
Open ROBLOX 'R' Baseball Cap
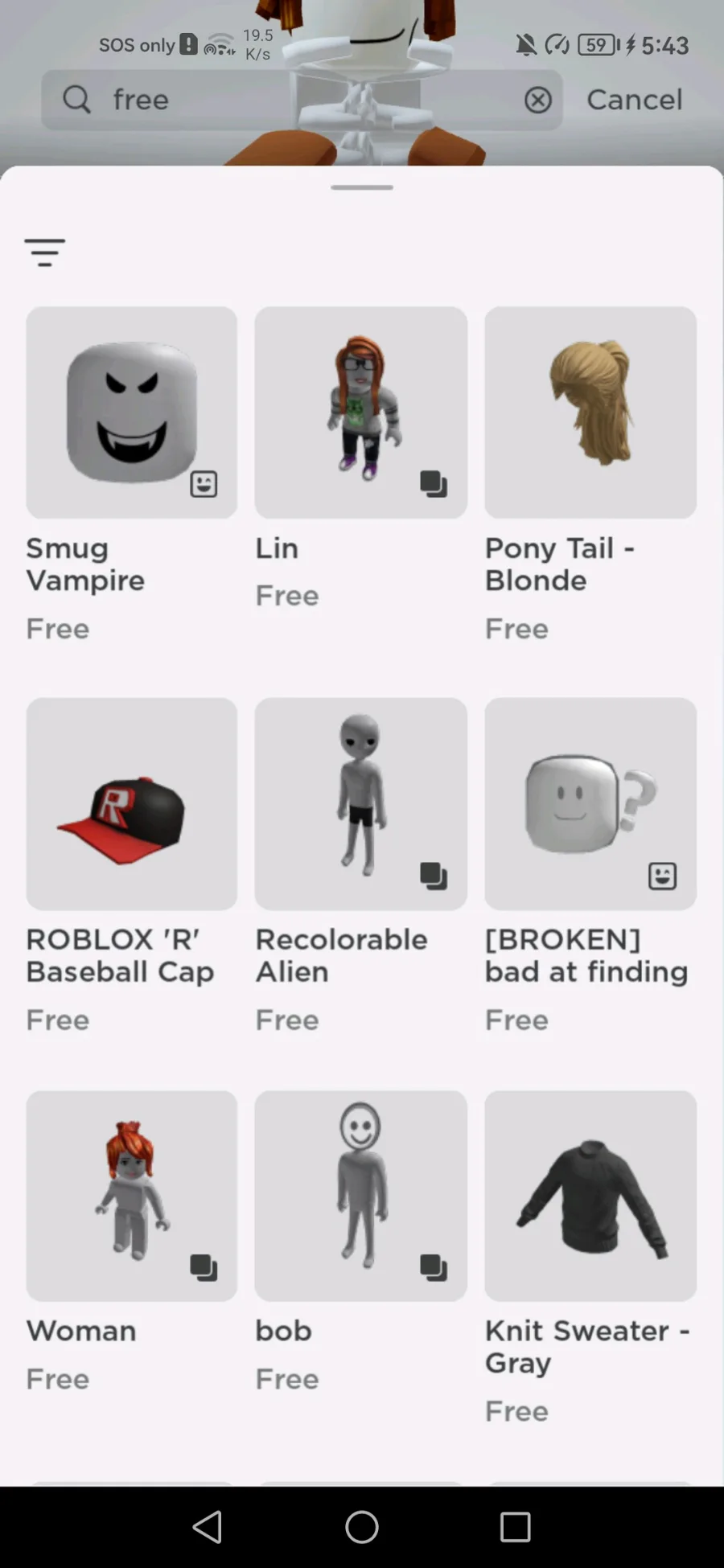pyautogui.click(x=131, y=804)
